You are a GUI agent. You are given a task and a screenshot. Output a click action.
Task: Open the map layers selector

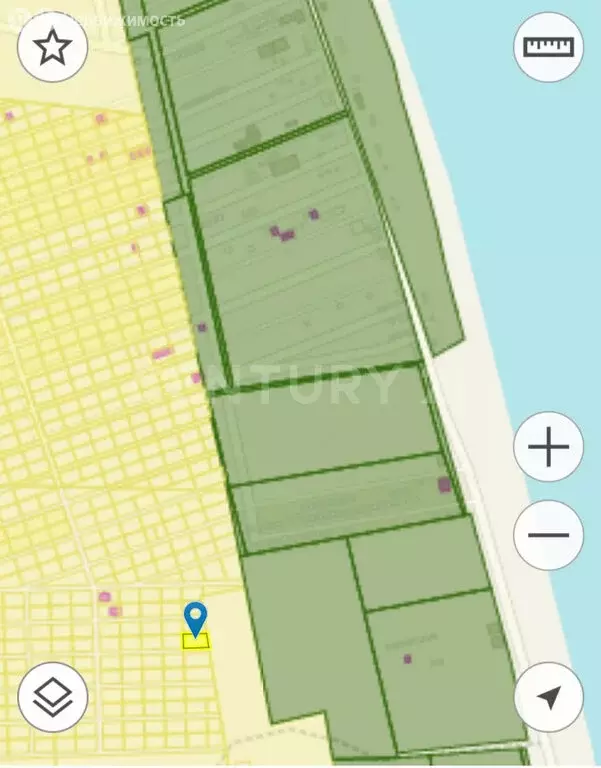click(x=53, y=697)
